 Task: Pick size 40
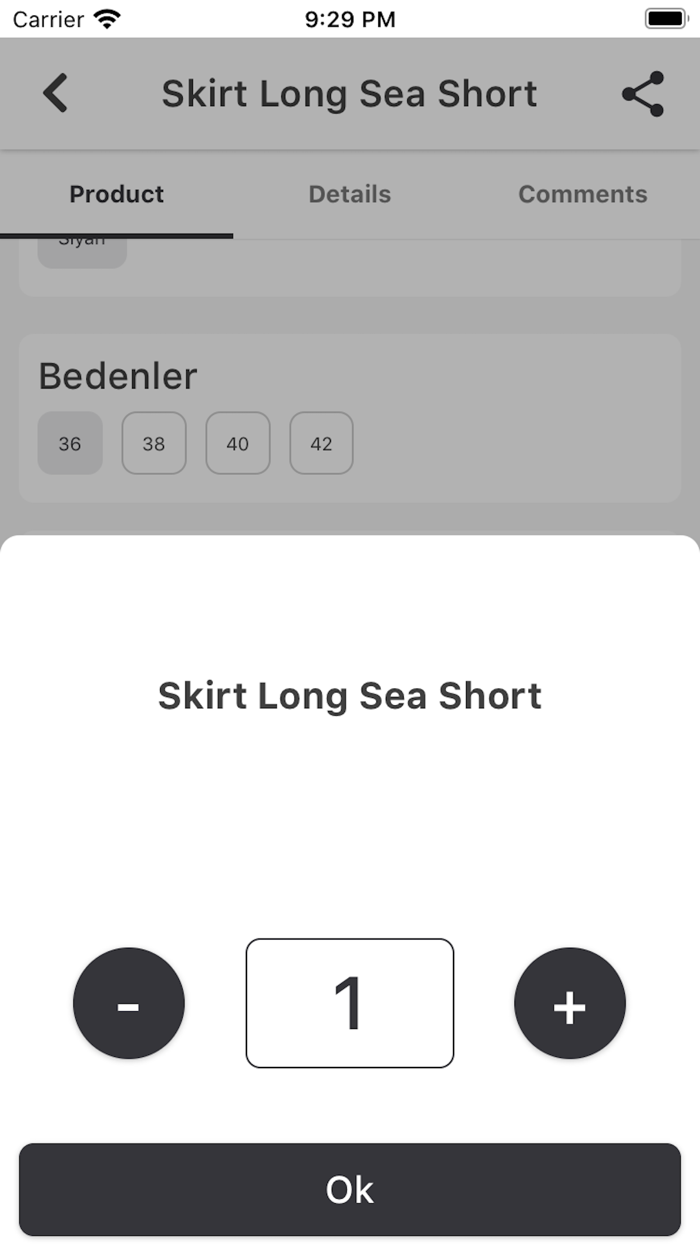coord(238,443)
